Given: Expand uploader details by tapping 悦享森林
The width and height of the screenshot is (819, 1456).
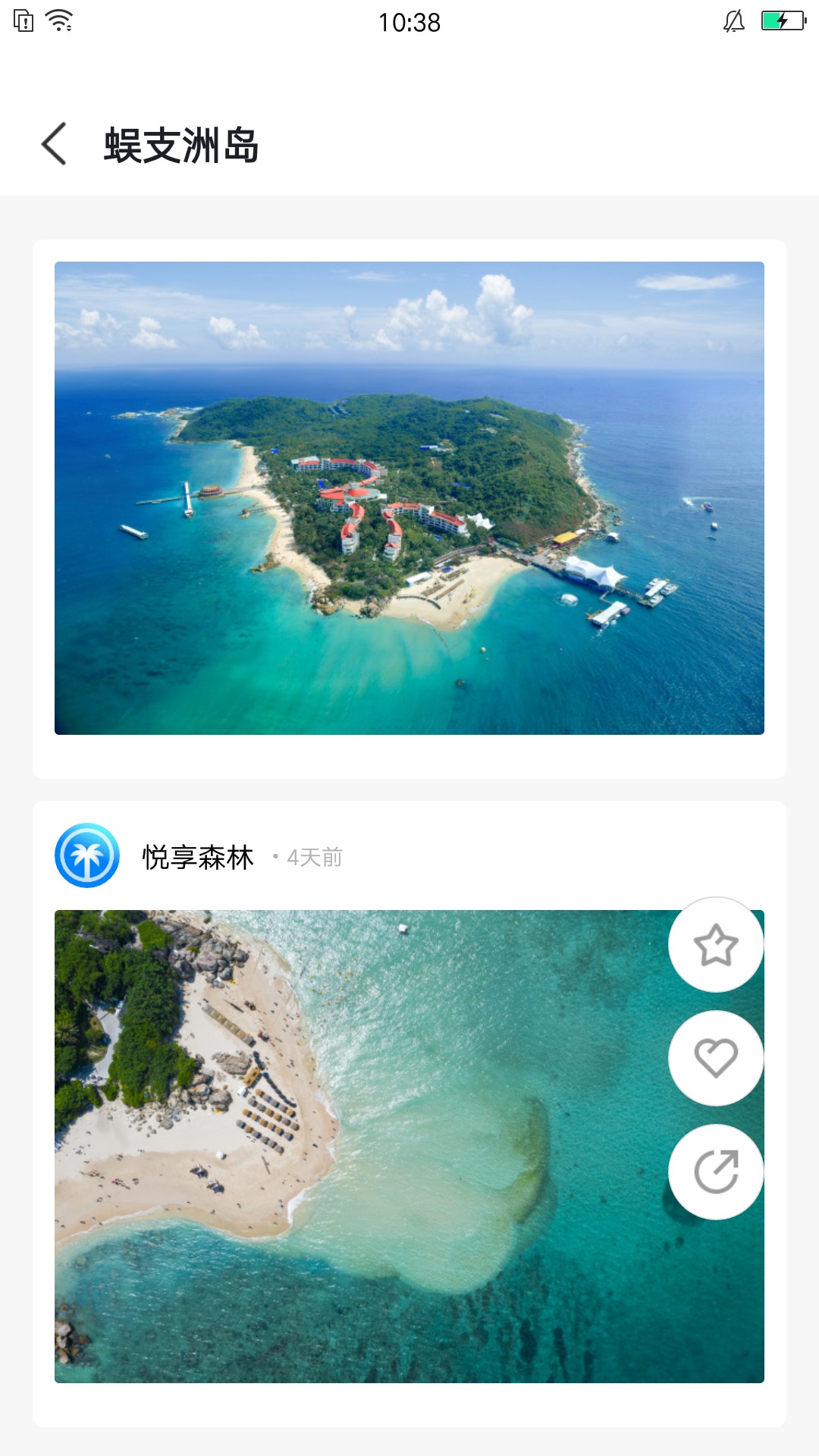Looking at the screenshot, I should 199,856.
